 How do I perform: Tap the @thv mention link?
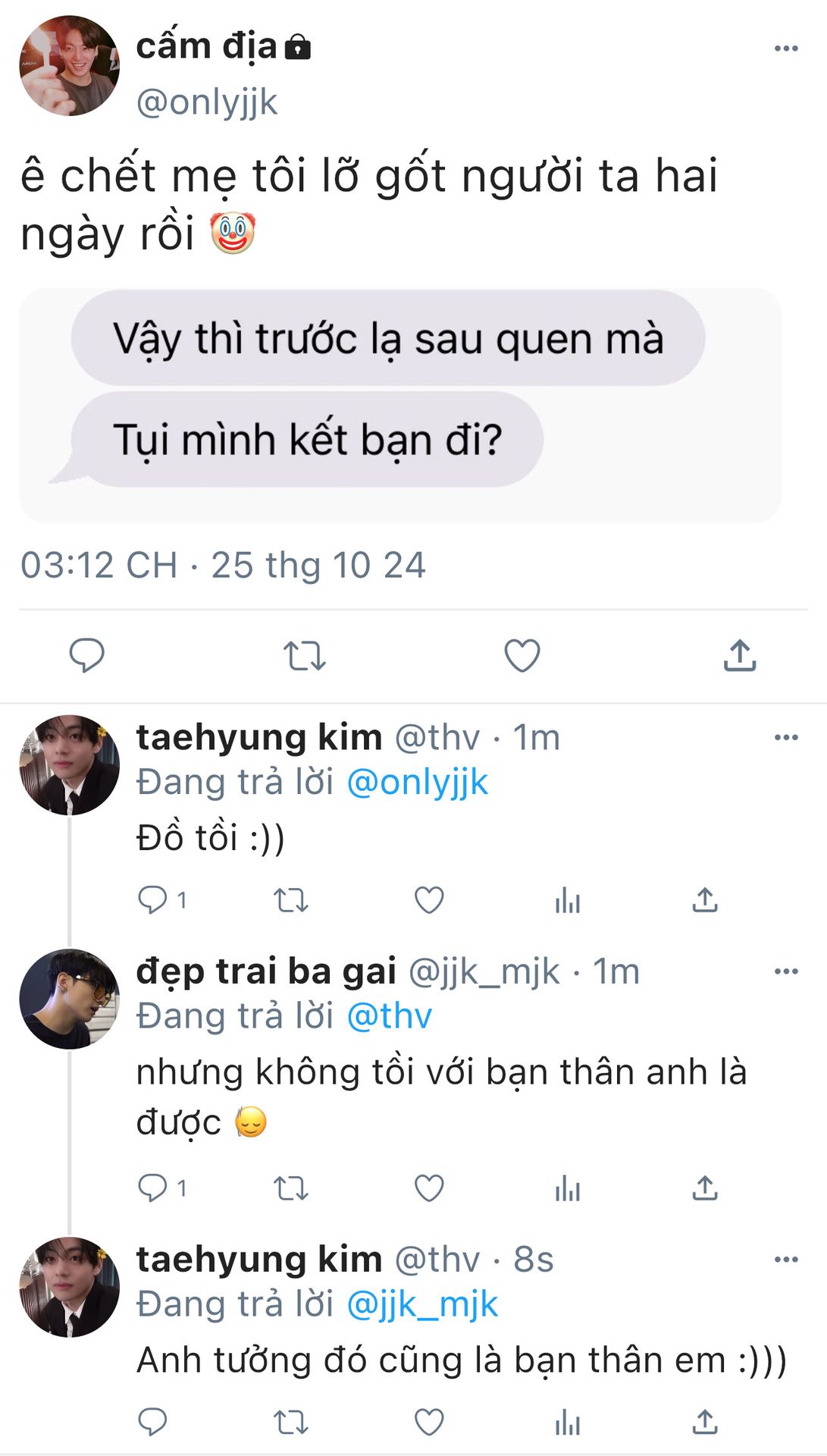(389, 1016)
